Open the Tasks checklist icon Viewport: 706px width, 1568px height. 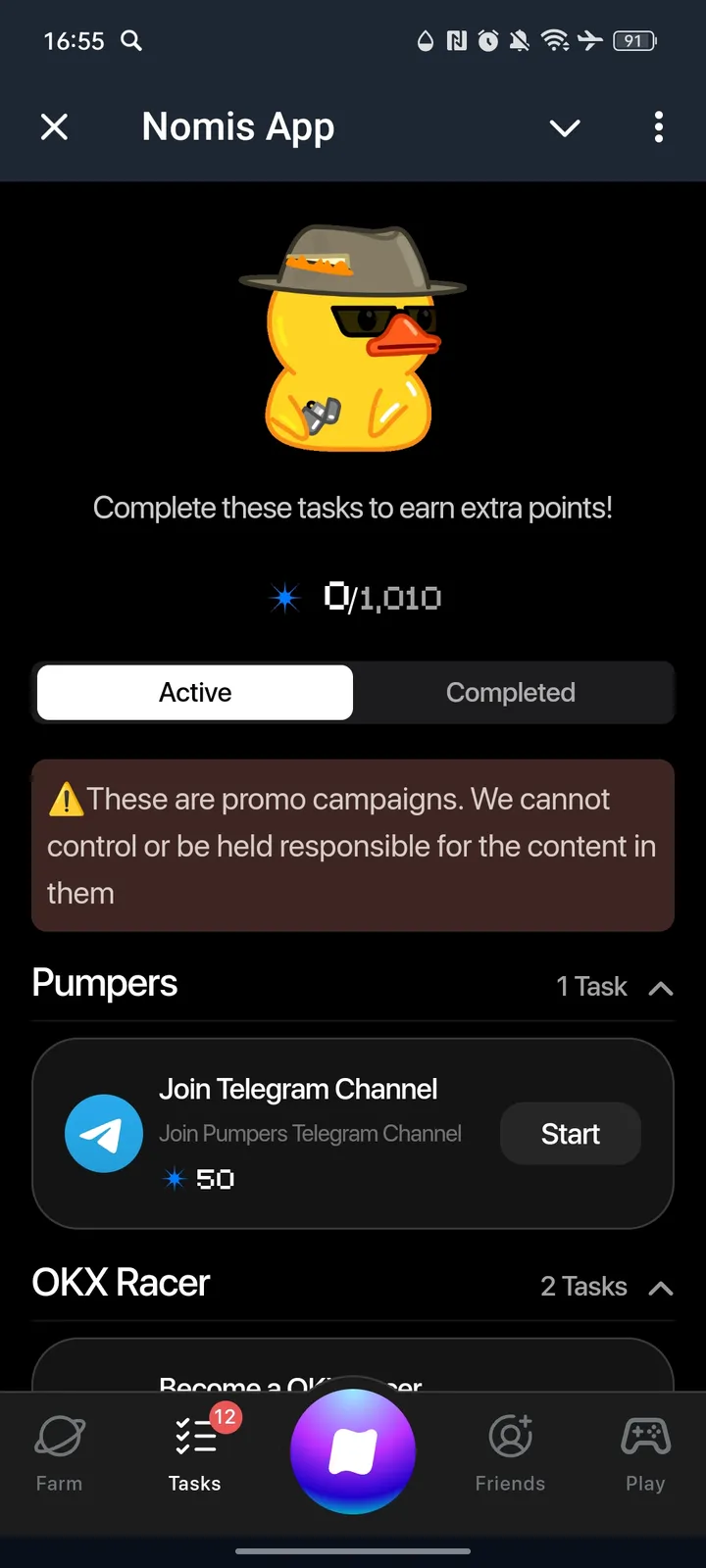click(194, 1434)
